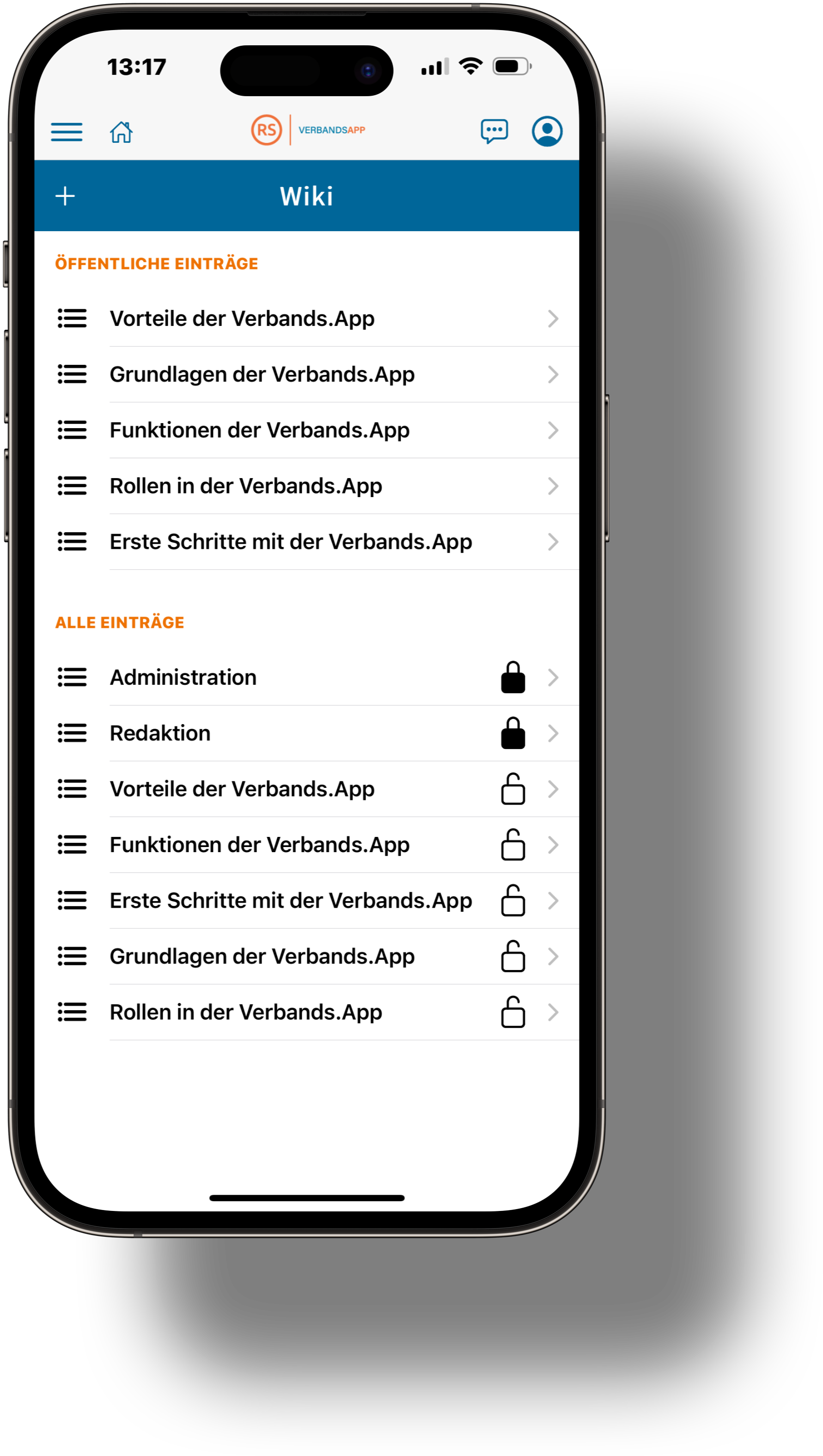Open the user profile icon
The image size is (823, 1456).
click(x=547, y=132)
